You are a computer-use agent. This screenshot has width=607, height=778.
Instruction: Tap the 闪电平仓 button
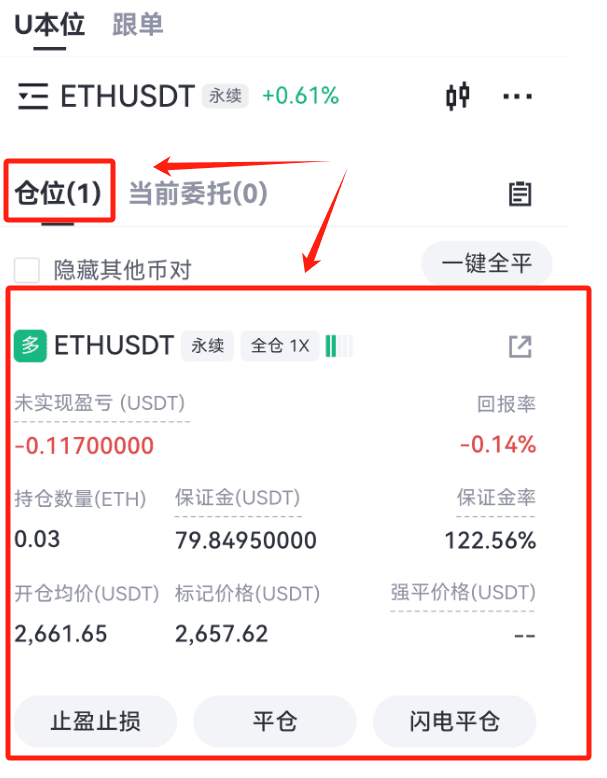[x=455, y=721]
